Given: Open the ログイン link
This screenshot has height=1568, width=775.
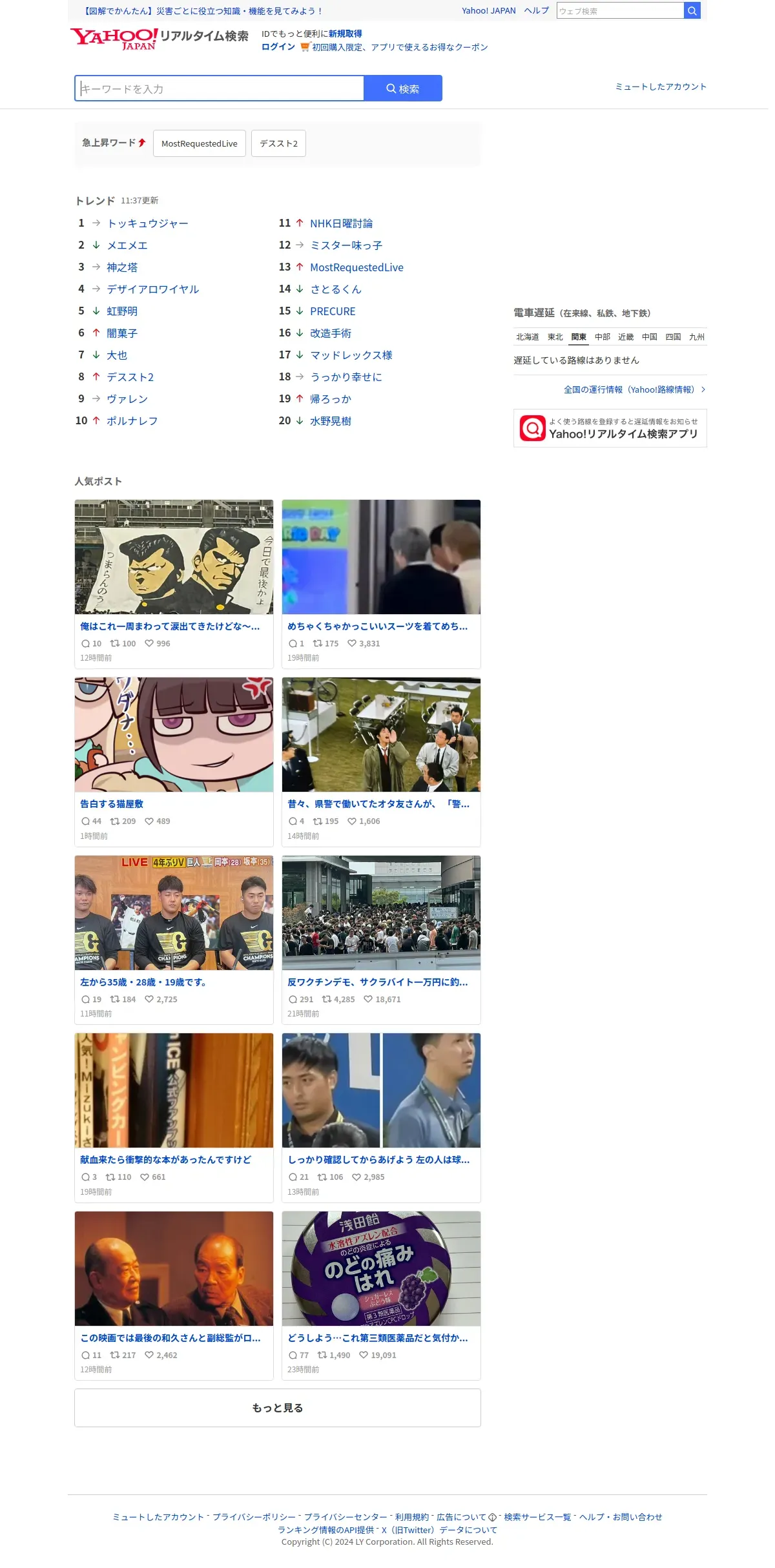Looking at the screenshot, I should pos(278,47).
